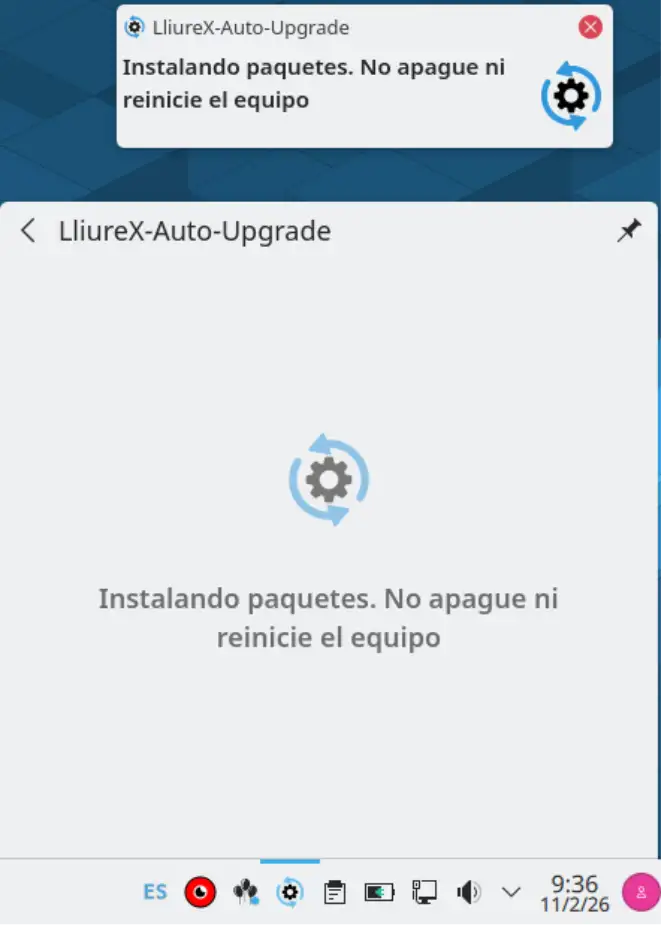Open the ES keyboard layout switcher
Image resolution: width=661 pixels, height=927 pixels.
(155, 892)
